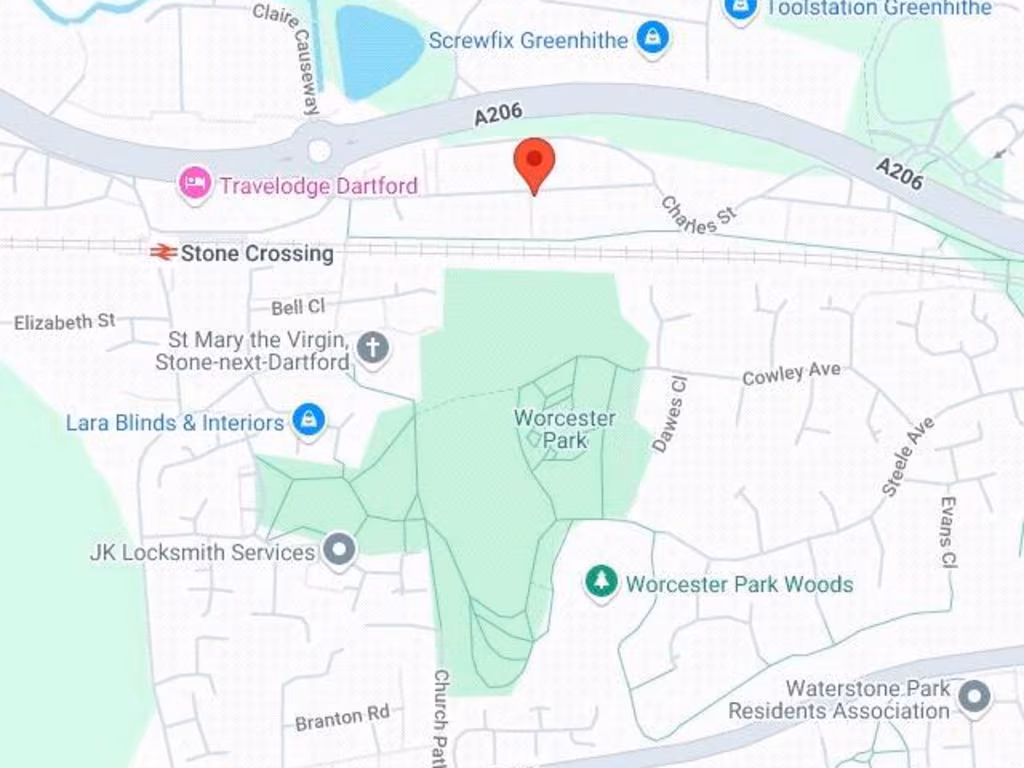
Task: Open Waterstone Park Residents Association marker
Action: click(x=973, y=697)
